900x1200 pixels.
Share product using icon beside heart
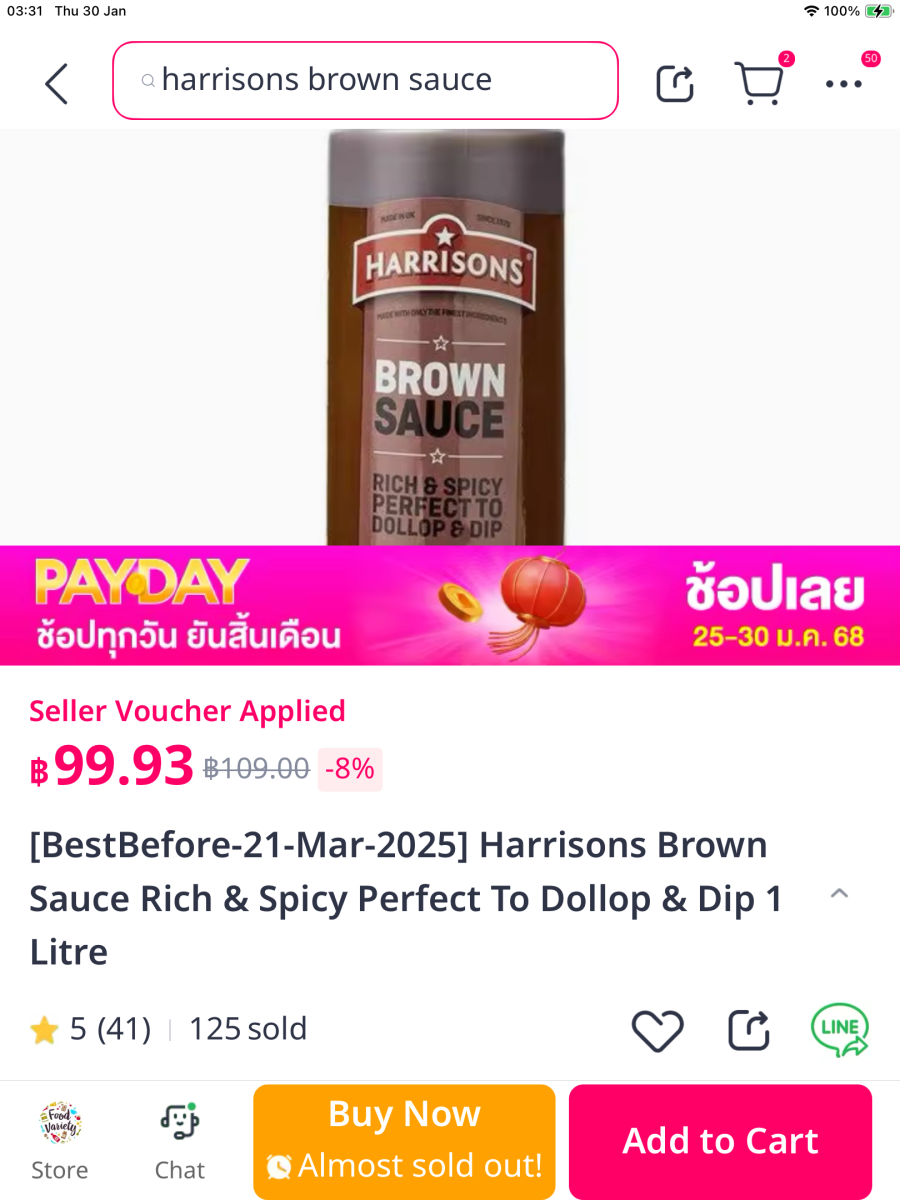(x=748, y=1030)
